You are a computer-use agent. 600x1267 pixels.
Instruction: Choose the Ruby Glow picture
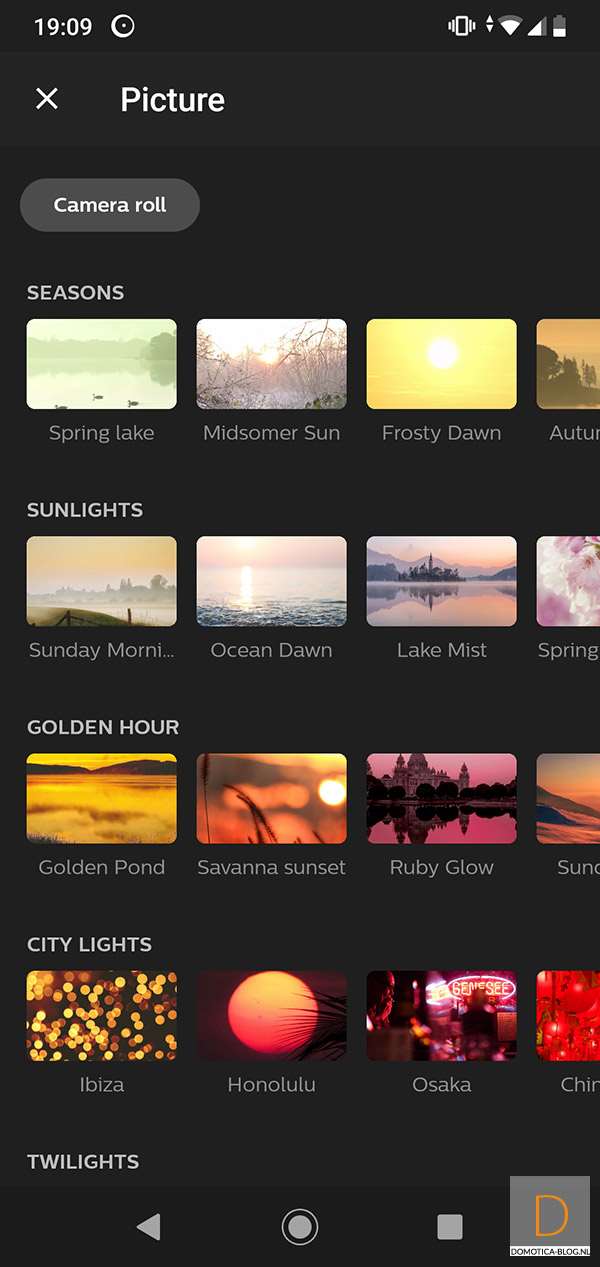442,798
